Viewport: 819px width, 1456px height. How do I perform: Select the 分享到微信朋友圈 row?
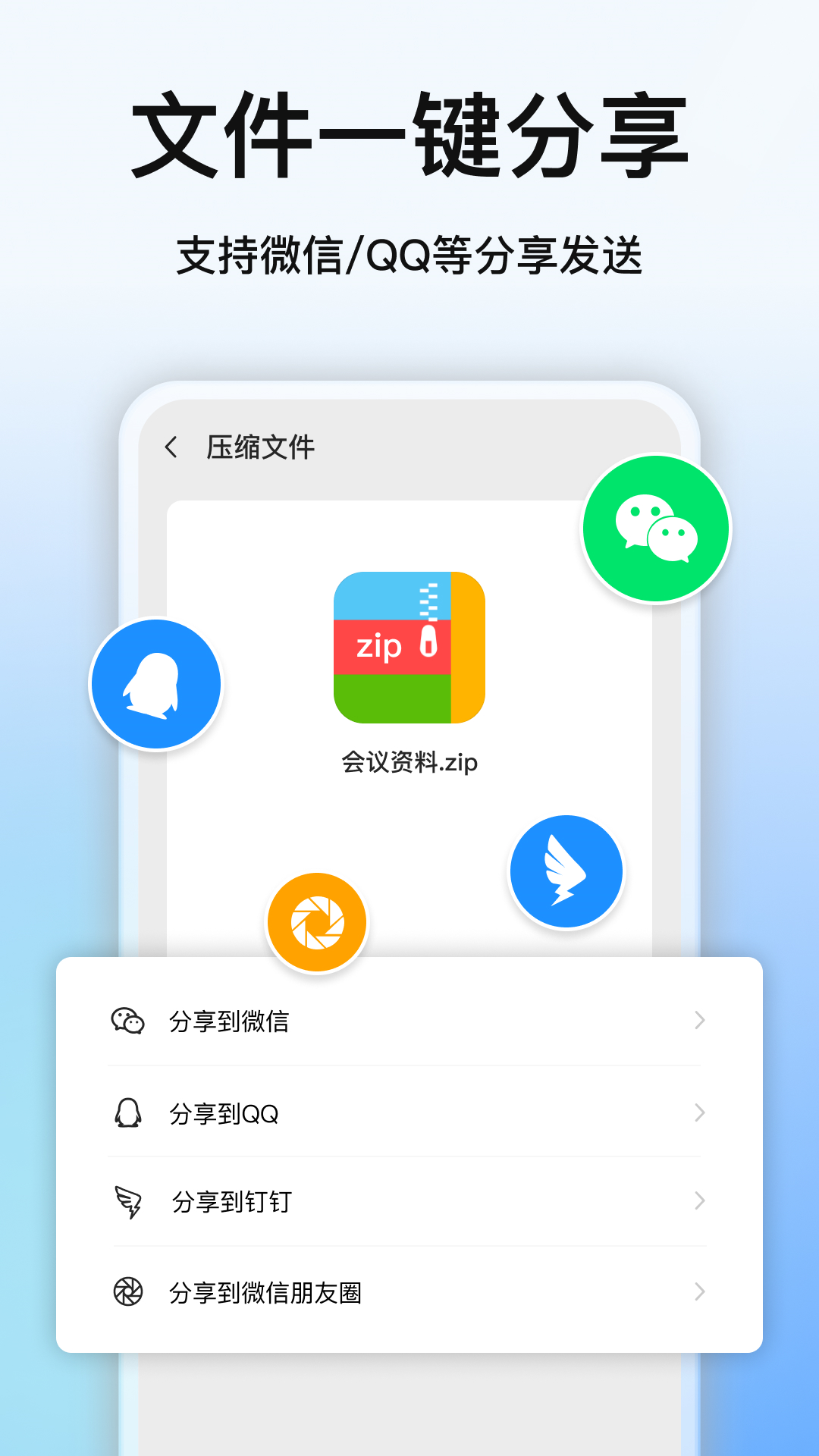267,1291
